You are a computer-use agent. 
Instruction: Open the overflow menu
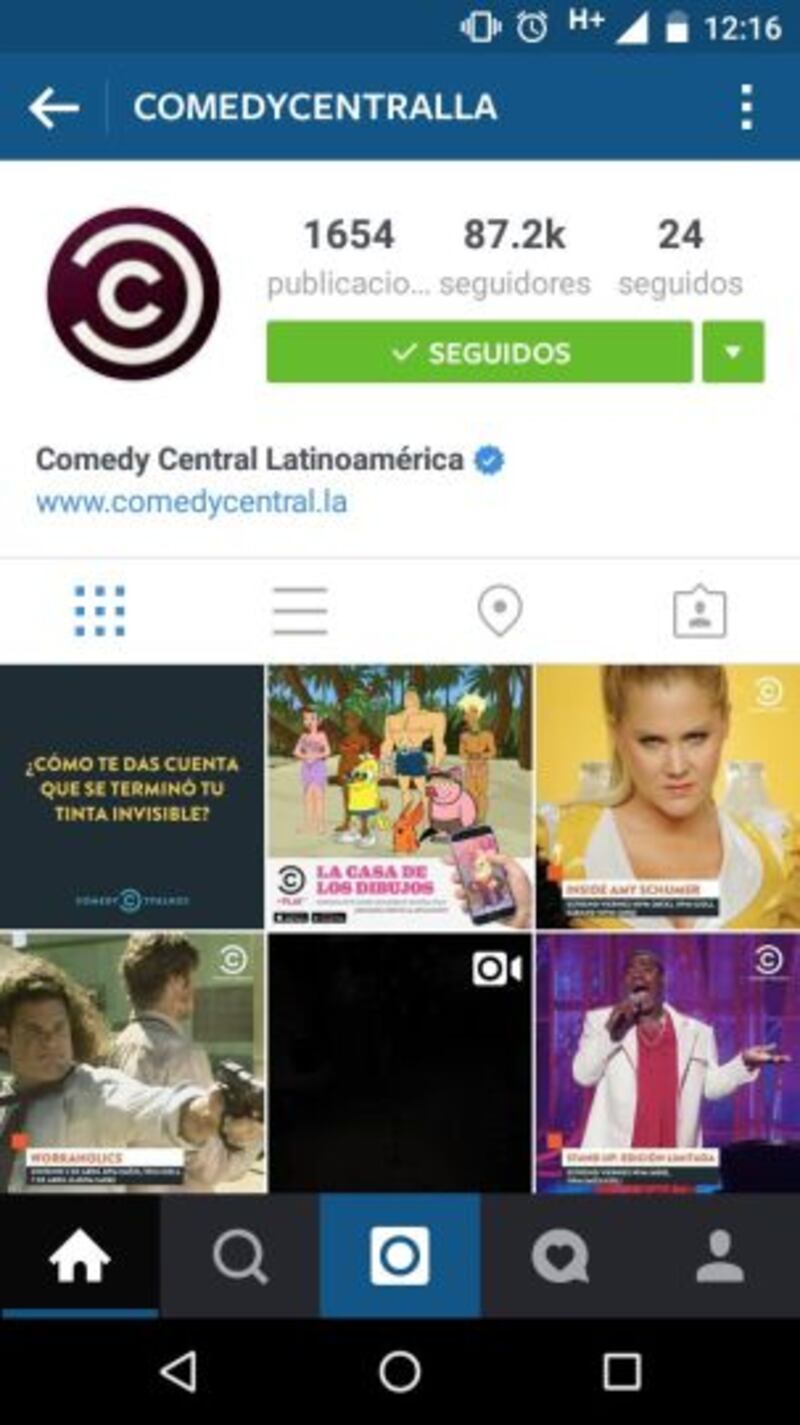[x=746, y=107]
